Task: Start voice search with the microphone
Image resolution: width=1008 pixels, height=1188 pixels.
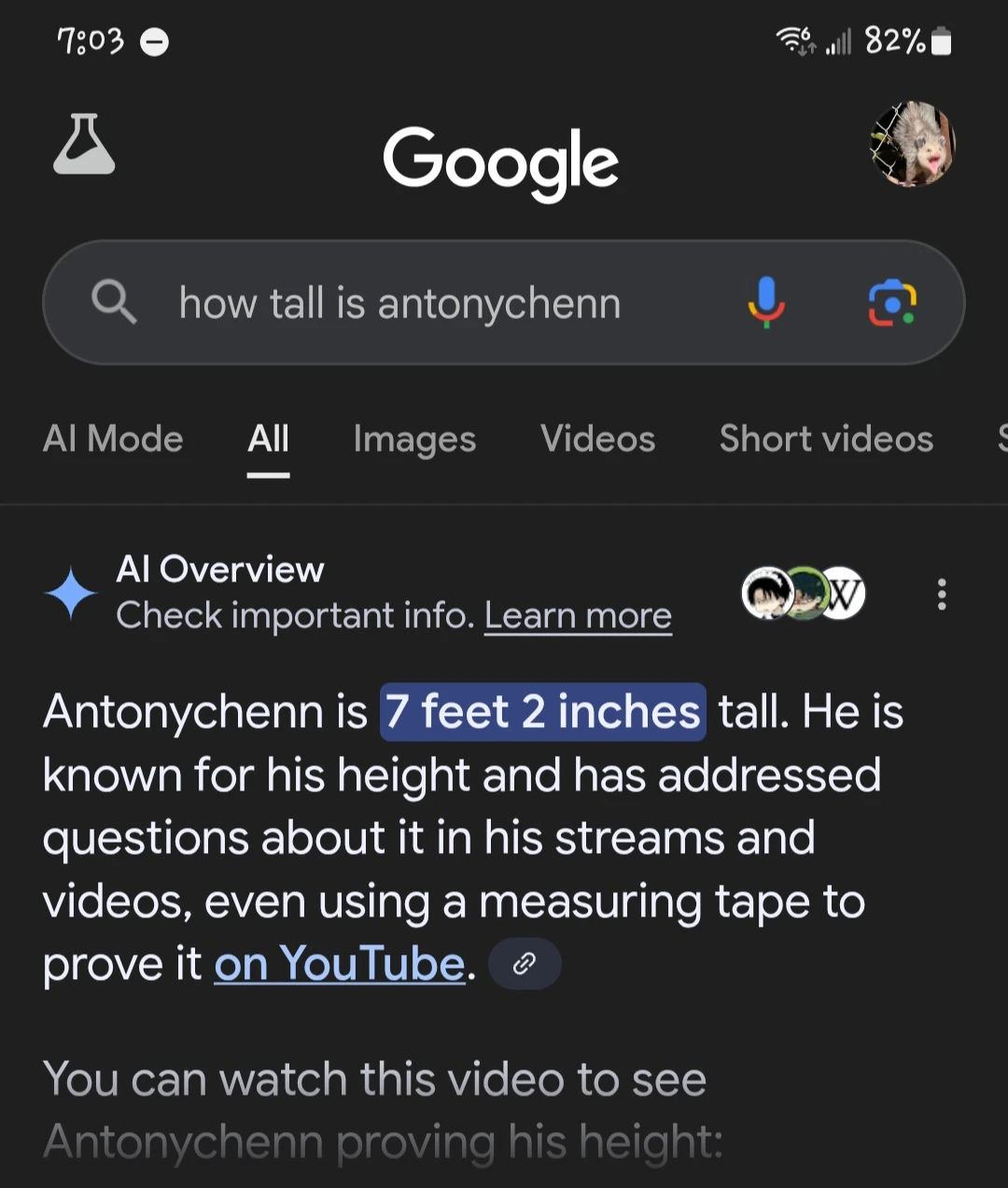Action: point(766,302)
